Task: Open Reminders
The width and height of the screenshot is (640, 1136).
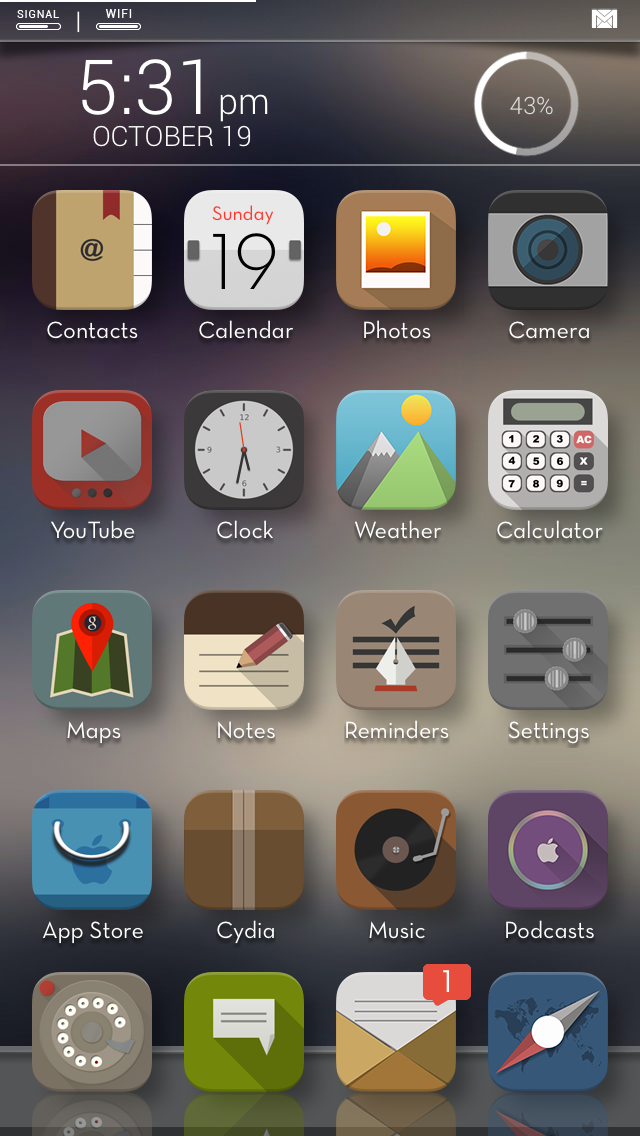Action: click(x=396, y=650)
